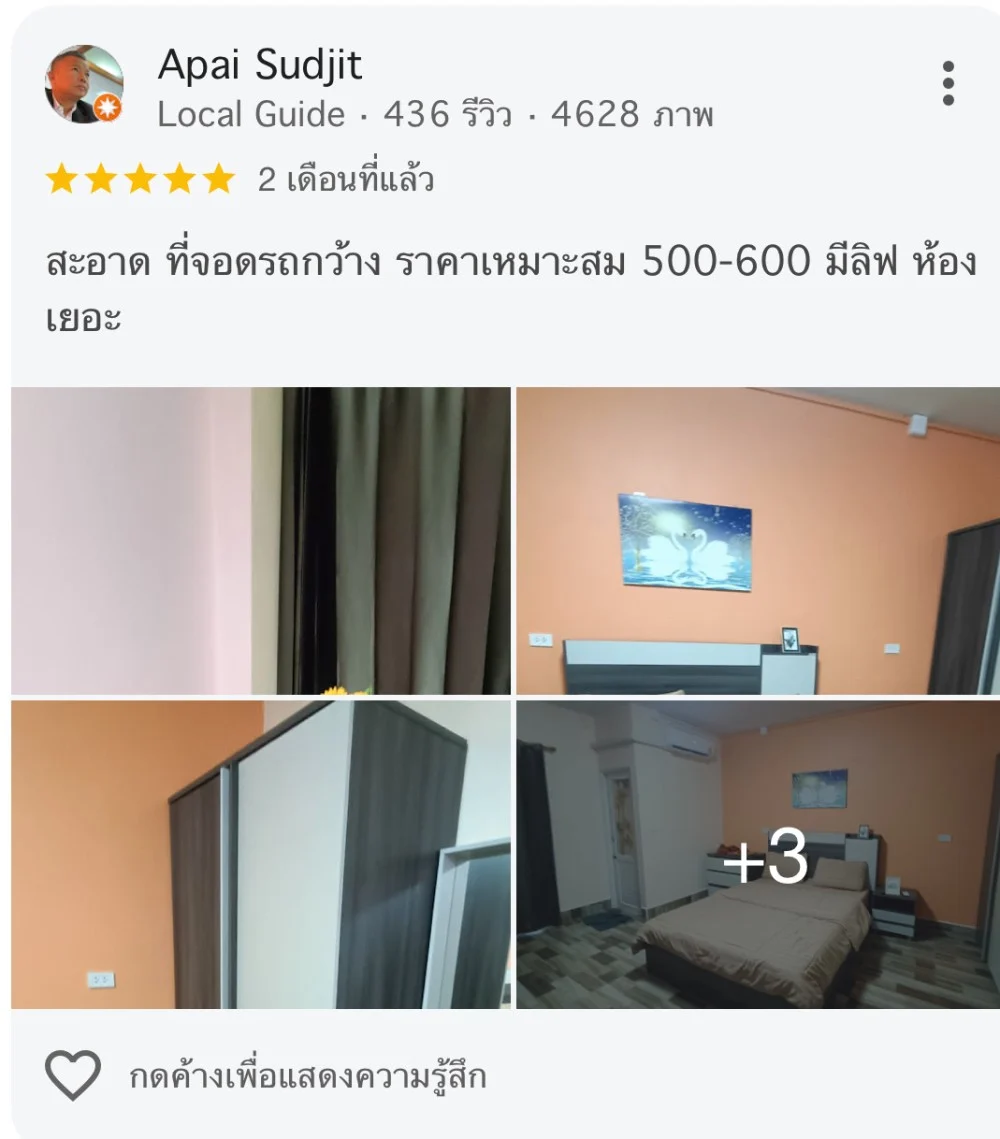The image size is (1000, 1139).
Task: Open the wardrobe closet photo
Action: 261,855
